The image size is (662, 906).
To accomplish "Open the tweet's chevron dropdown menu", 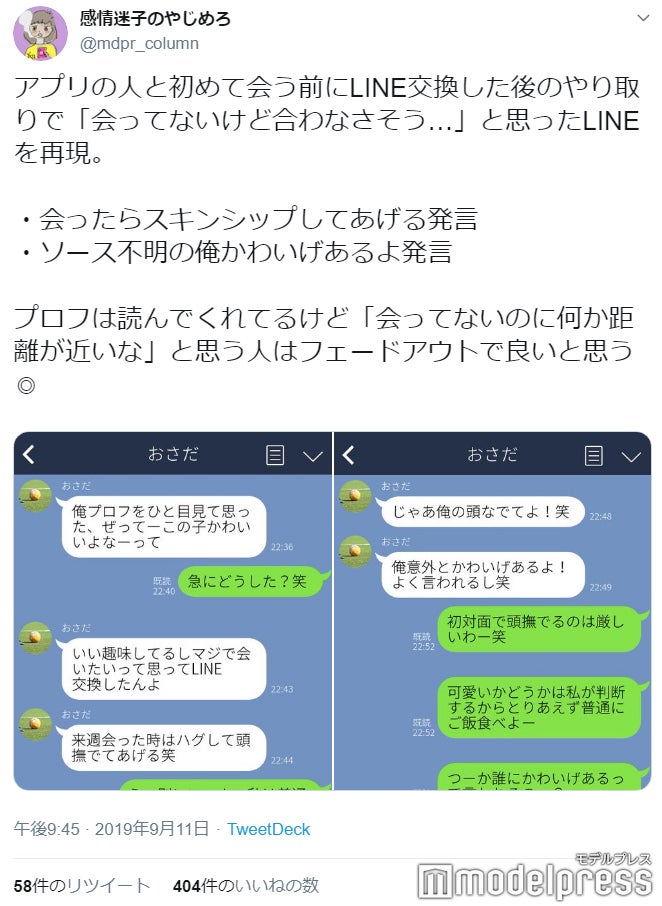I will pyautogui.click(x=641, y=19).
